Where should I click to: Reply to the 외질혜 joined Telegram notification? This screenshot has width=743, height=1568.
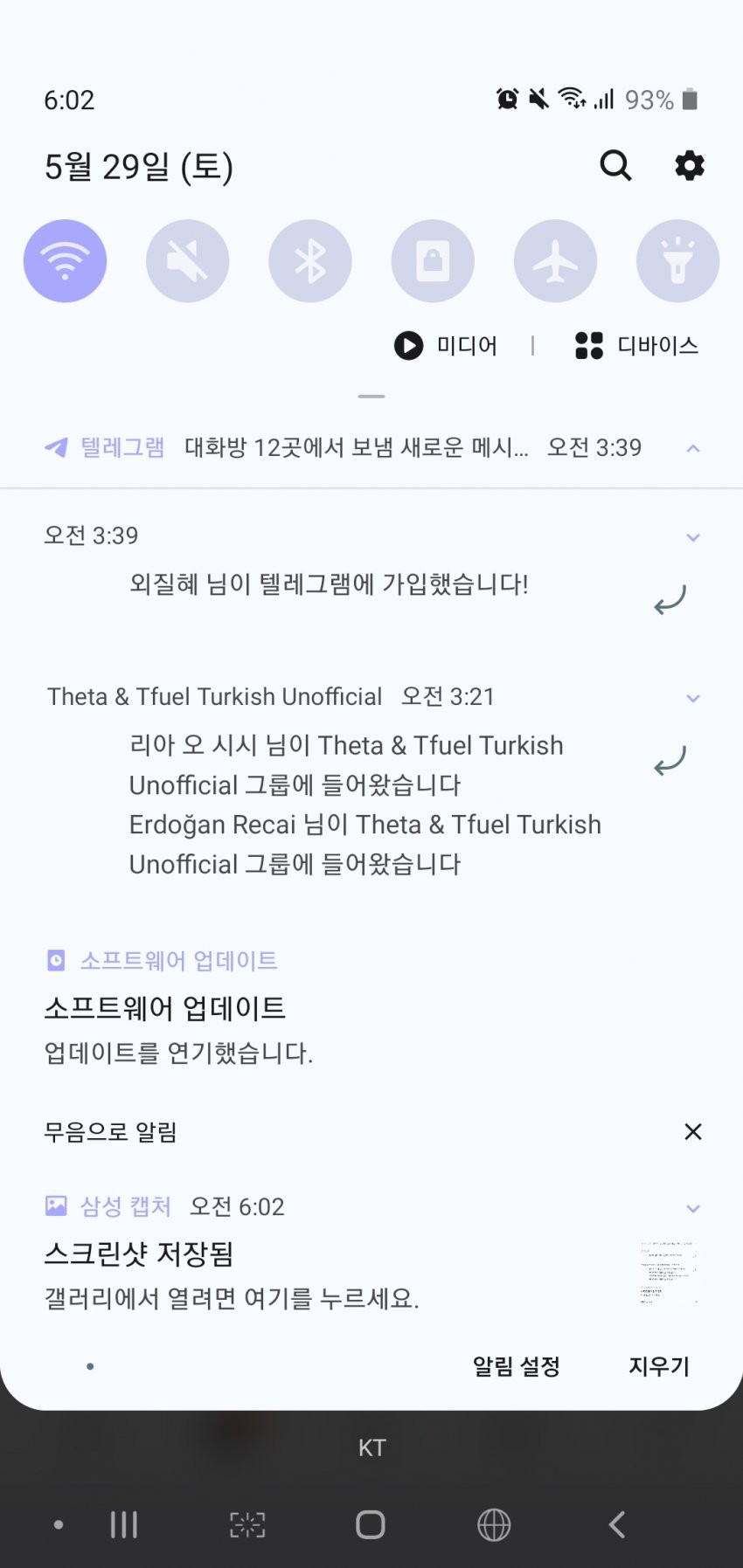[670, 600]
